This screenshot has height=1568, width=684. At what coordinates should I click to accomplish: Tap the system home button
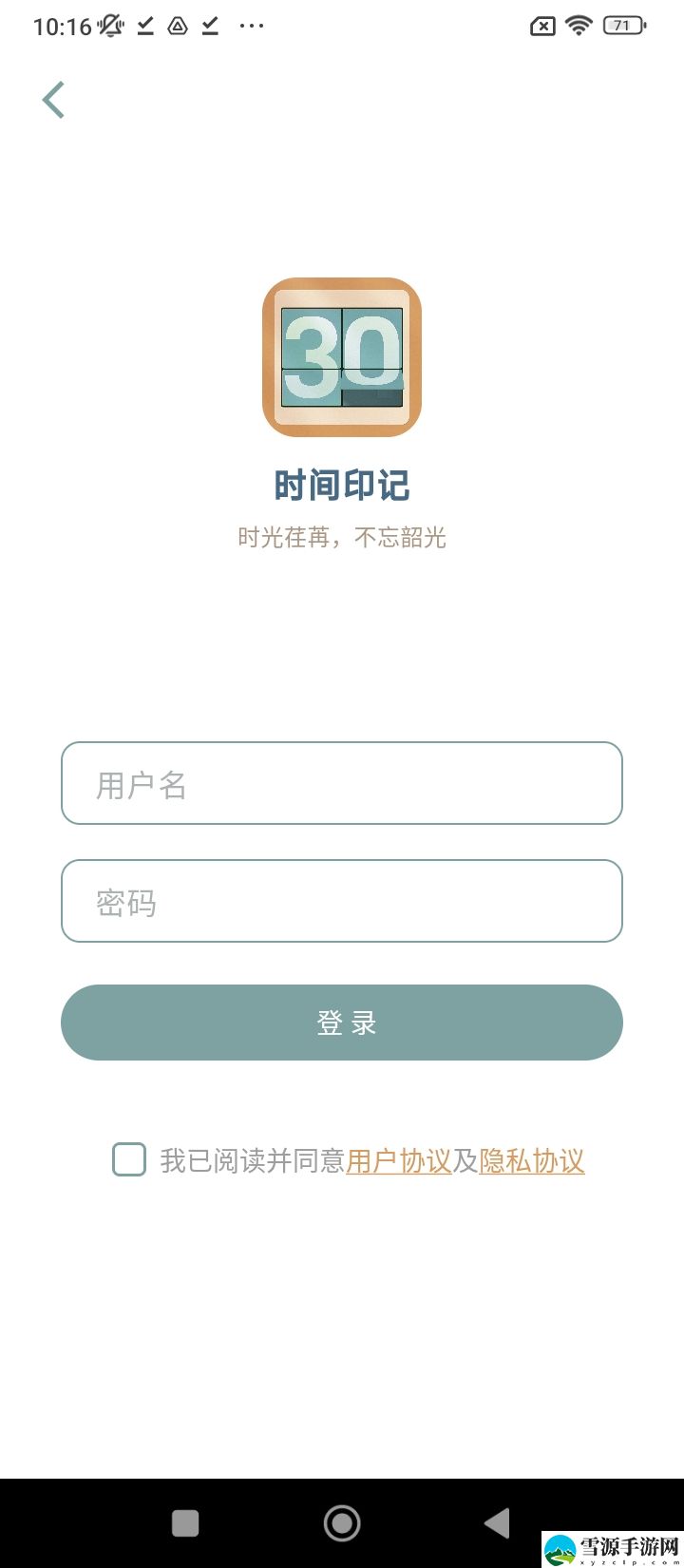[342, 1523]
